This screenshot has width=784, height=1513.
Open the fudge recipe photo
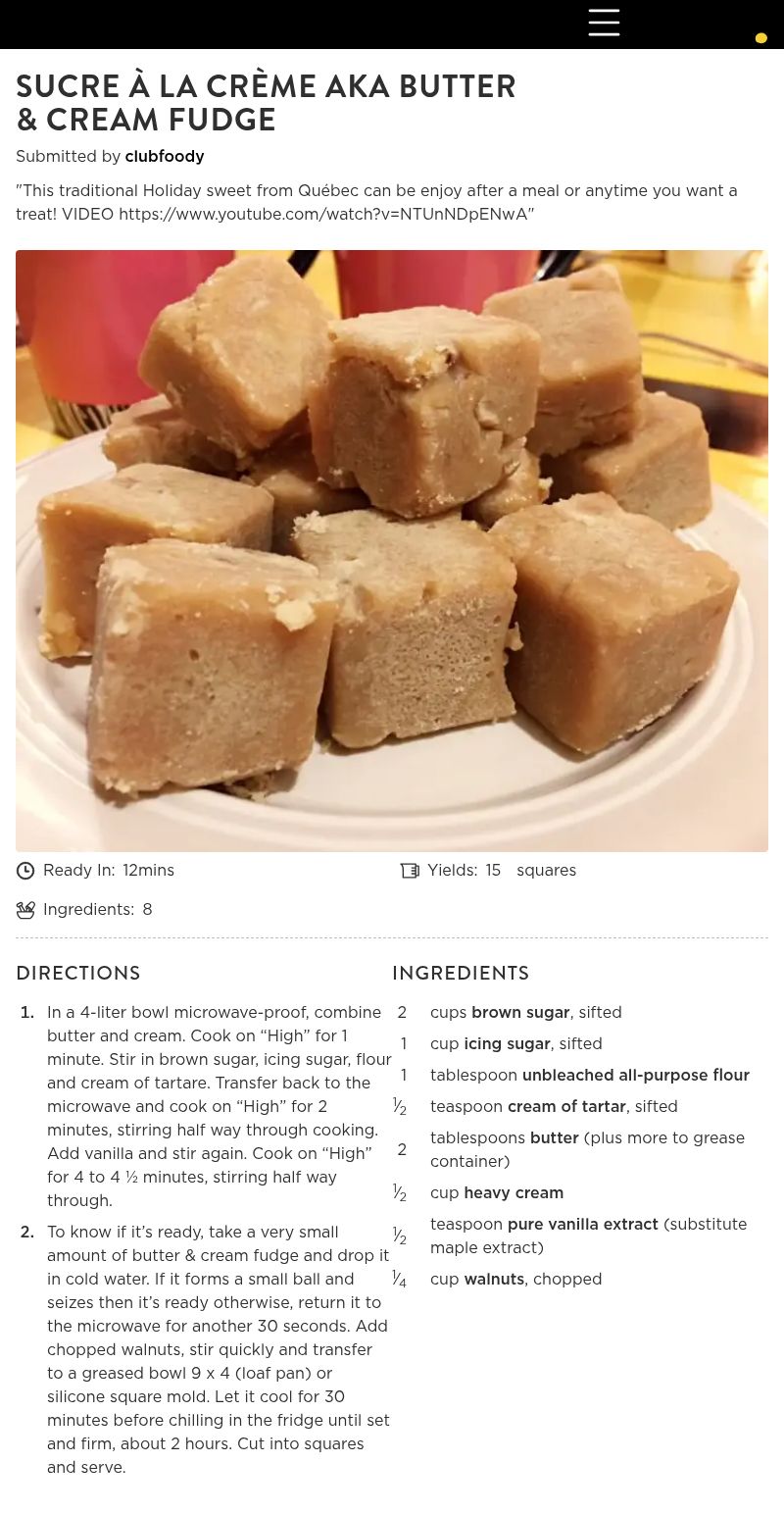click(x=392, y=550)
